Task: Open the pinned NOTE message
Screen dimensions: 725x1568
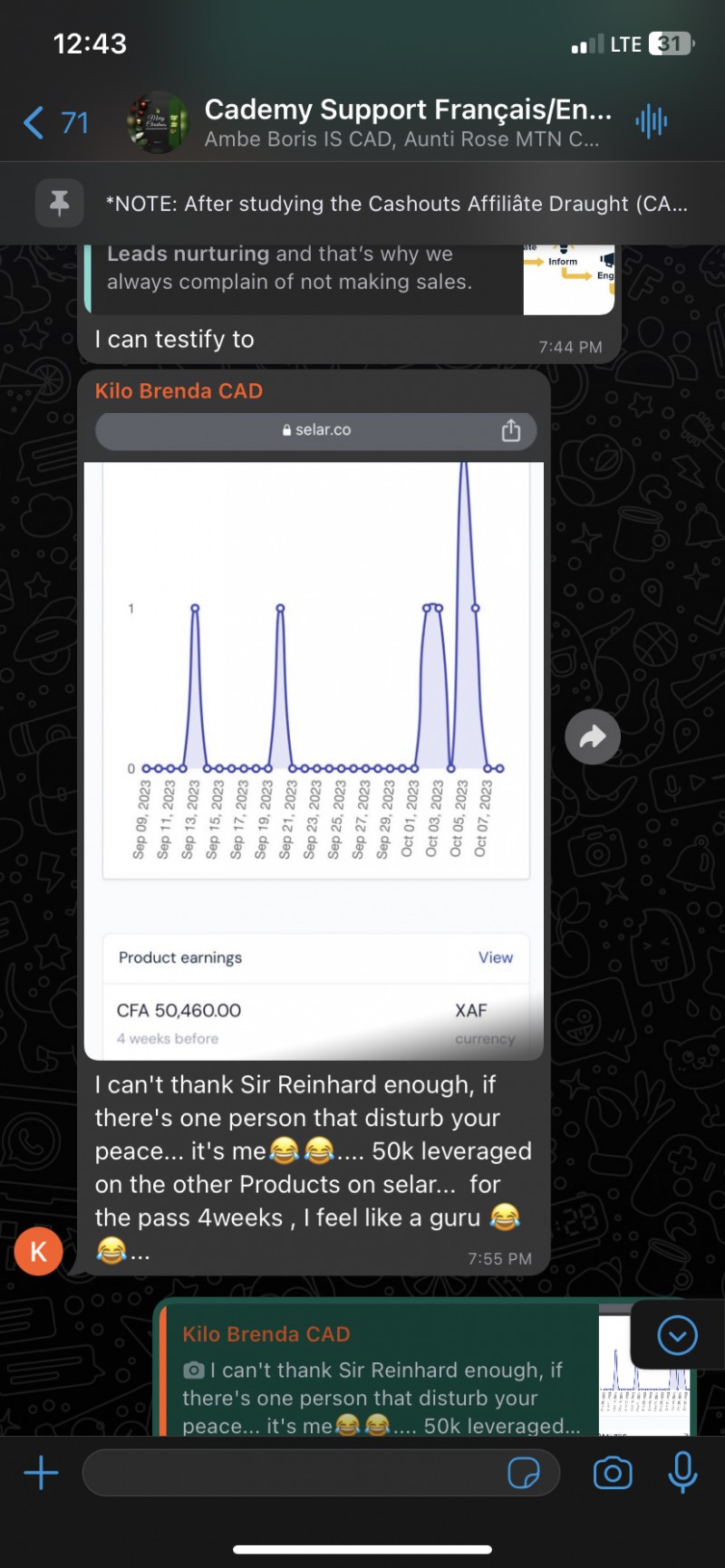Action: pos(362,204)
